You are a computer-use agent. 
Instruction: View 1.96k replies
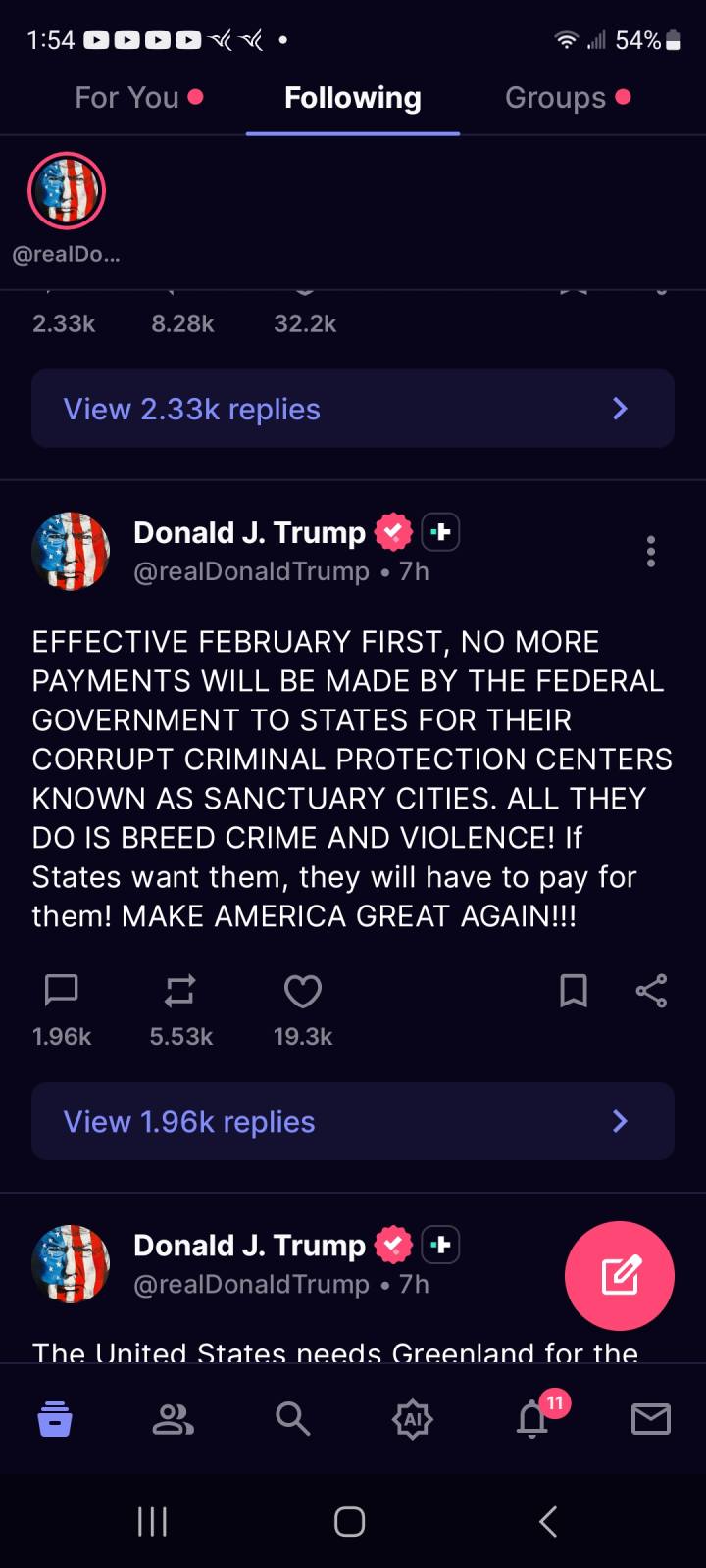[353, 1121]
